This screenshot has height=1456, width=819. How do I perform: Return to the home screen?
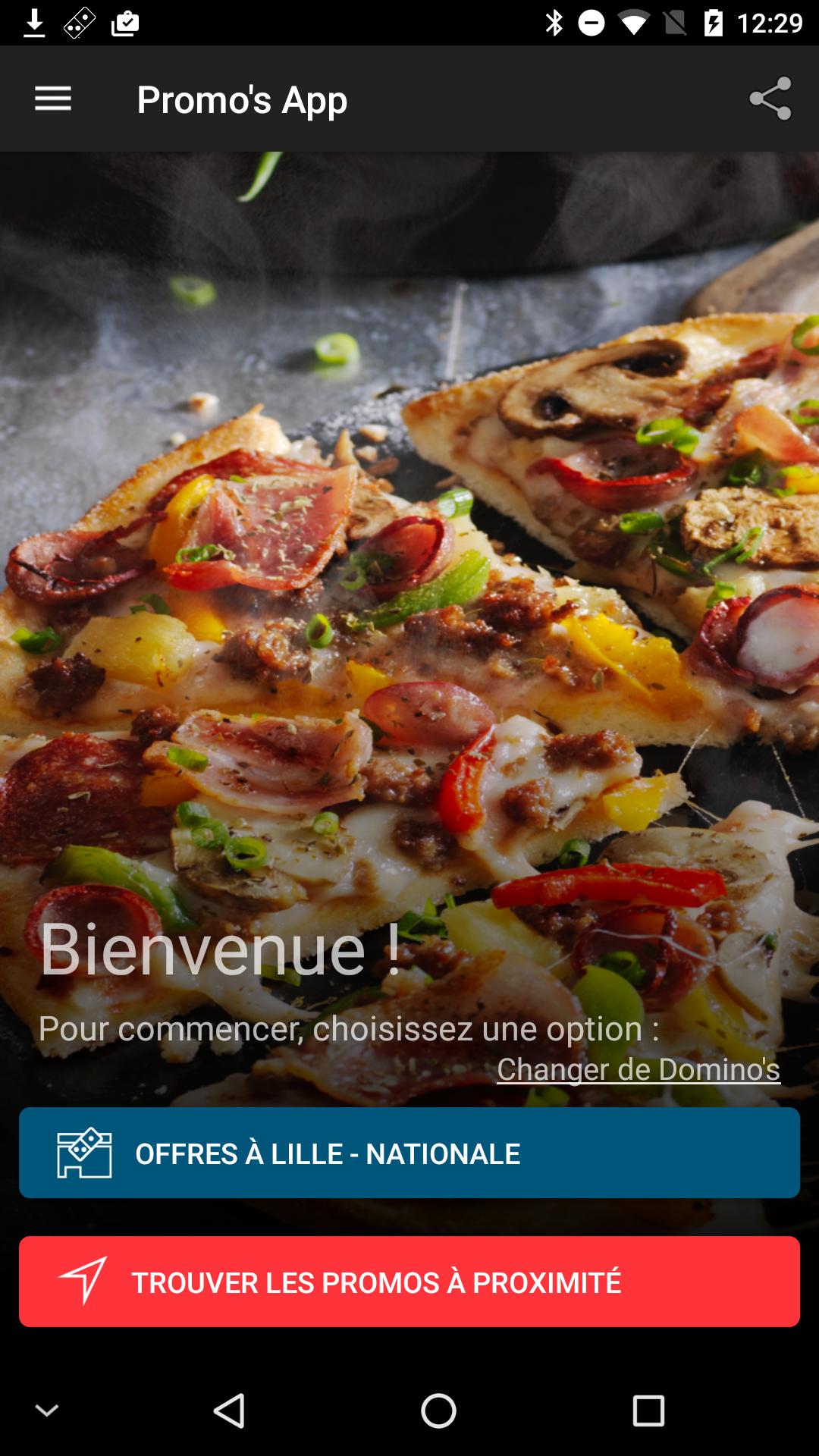[438, 1410]
